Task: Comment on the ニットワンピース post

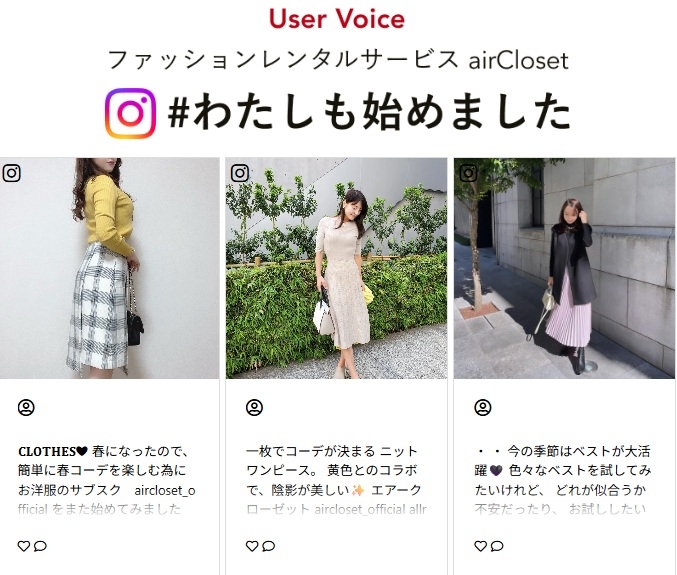Action: (268, 546)
